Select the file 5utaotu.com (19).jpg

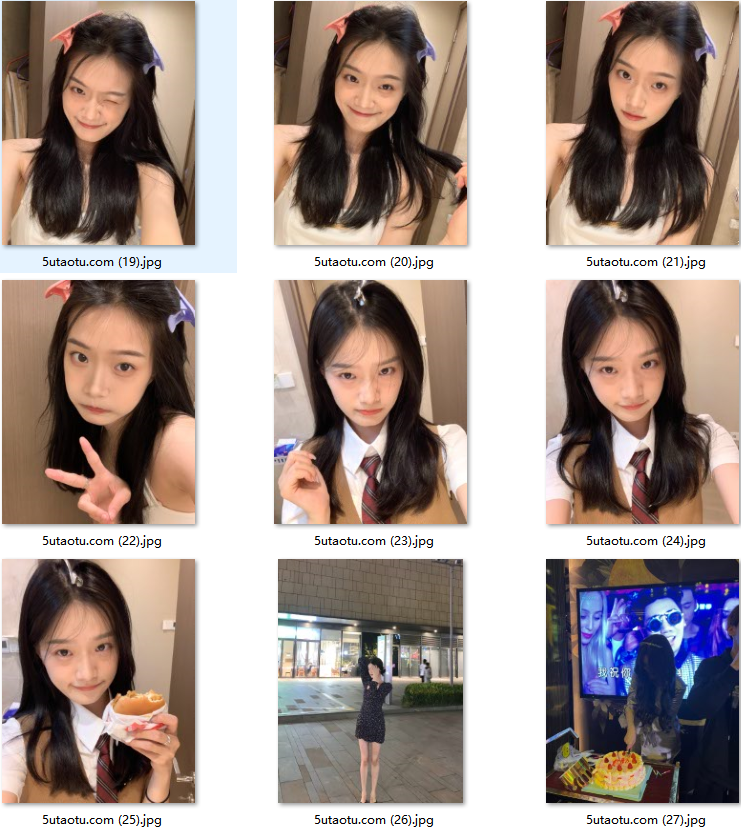(x=99, y=124)
